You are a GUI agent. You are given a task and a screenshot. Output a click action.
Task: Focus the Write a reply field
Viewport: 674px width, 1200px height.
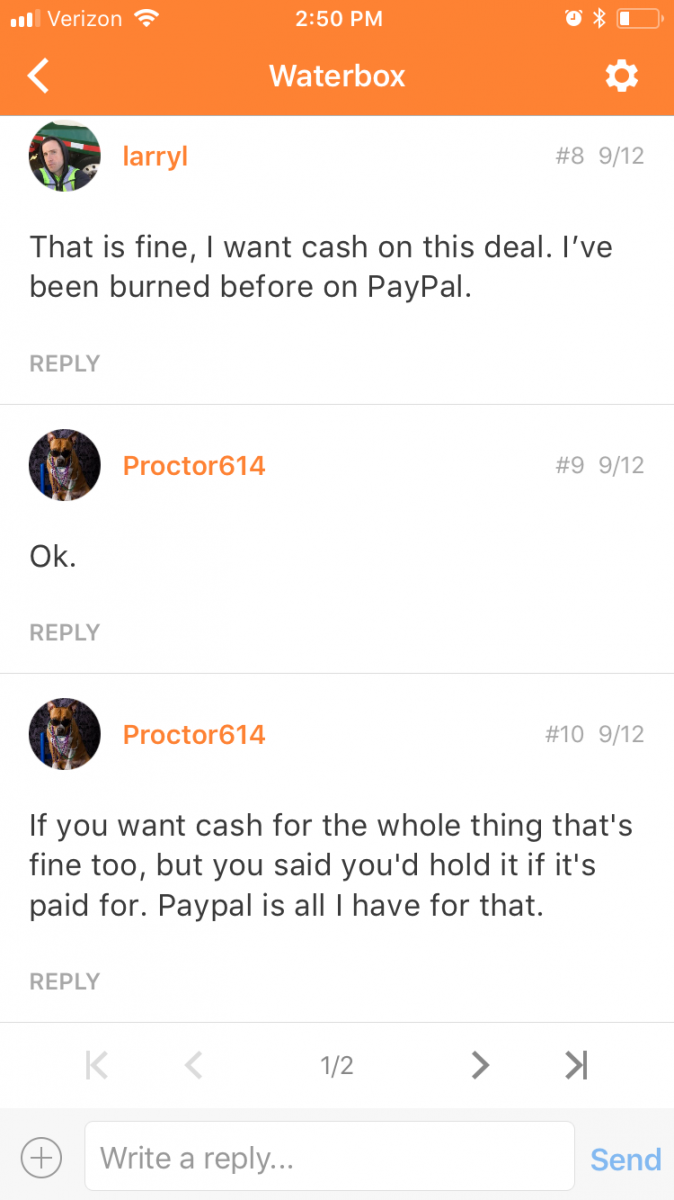[x=330, y=1157]
